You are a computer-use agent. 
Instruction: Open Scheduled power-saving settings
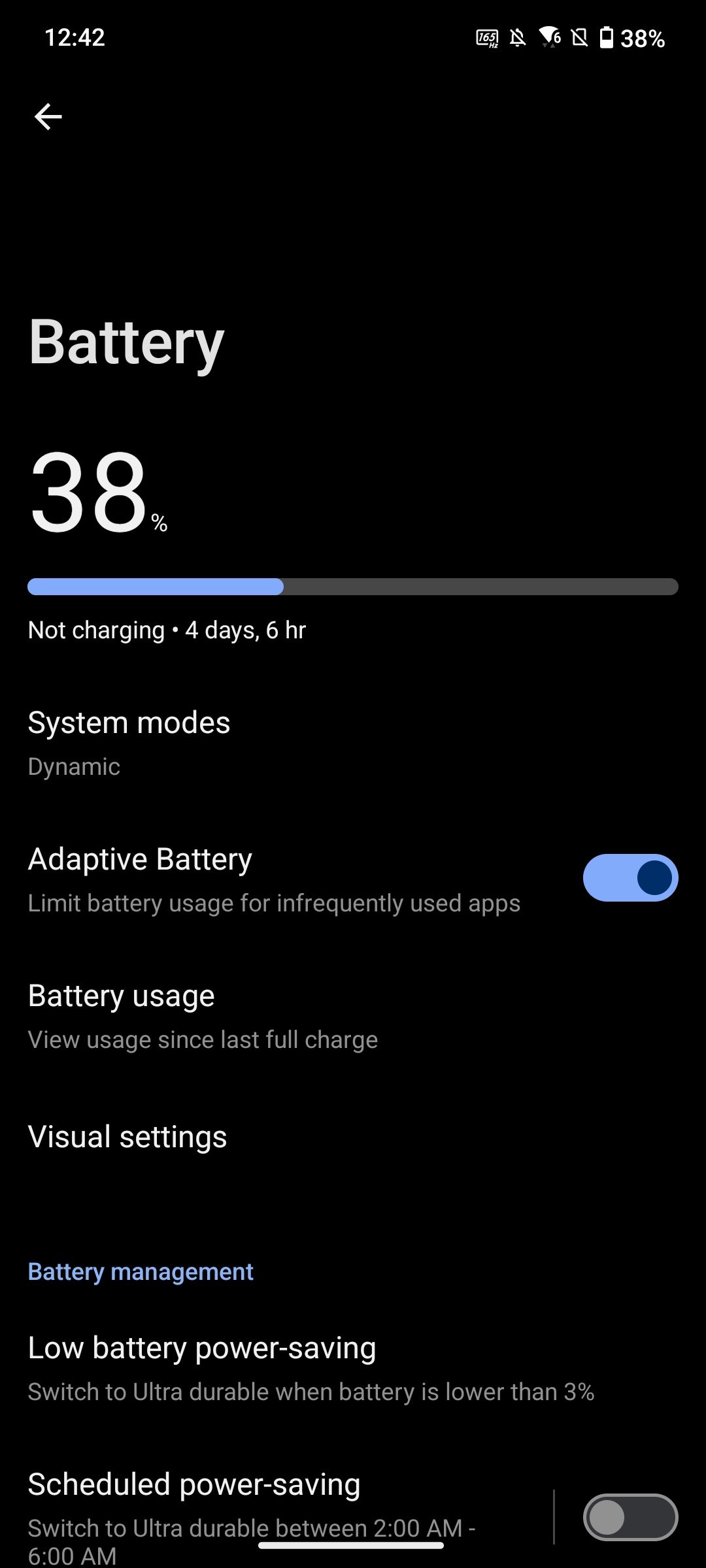click(261, 1496)
